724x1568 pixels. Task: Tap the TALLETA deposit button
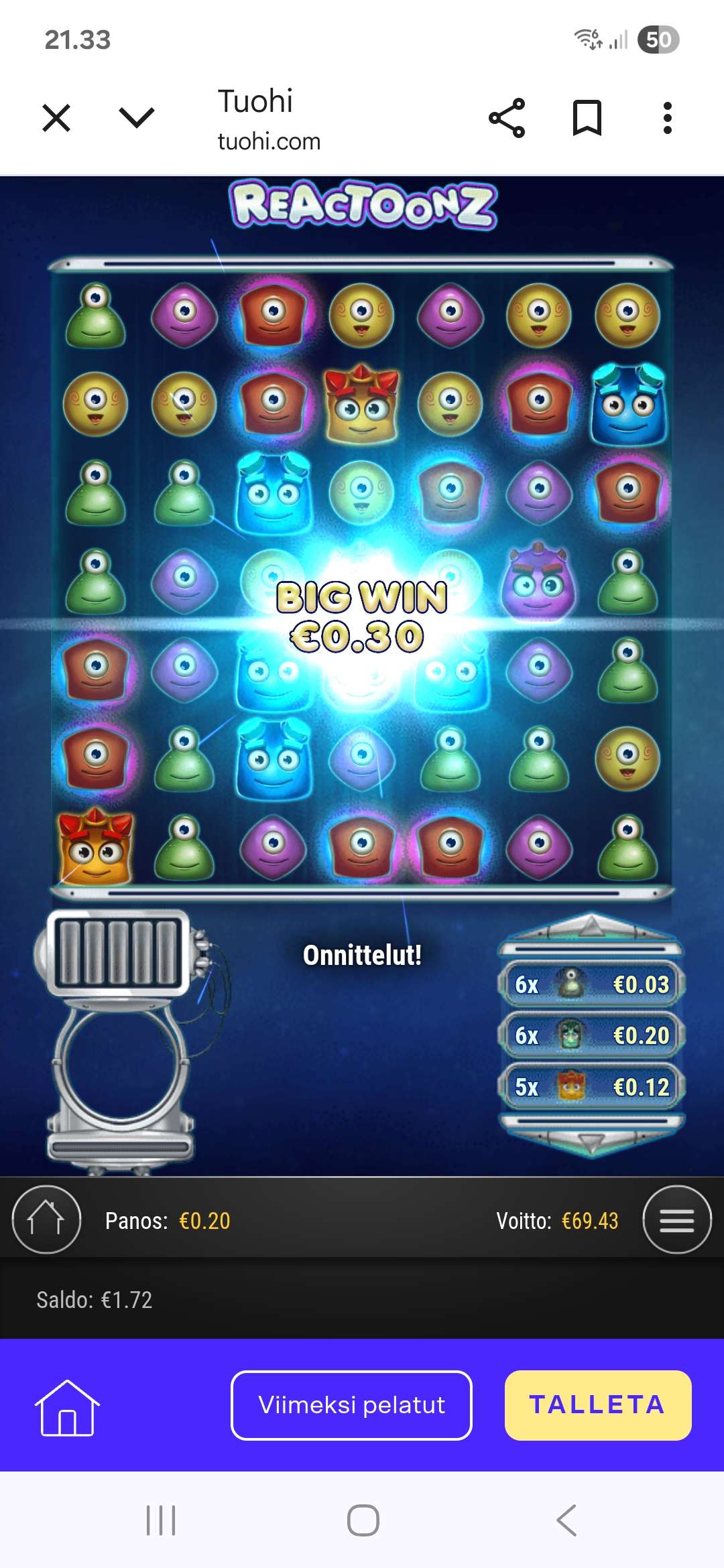pyautogui.click(x=597, y=1405)
